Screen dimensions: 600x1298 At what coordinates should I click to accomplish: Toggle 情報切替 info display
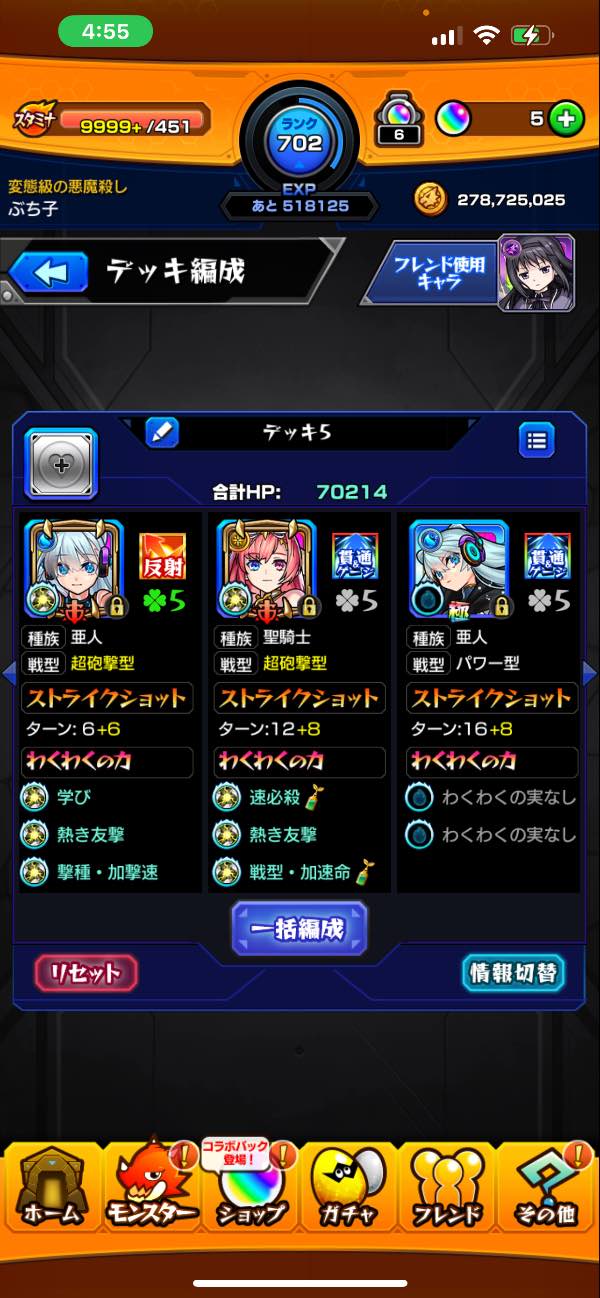[513, 972]
